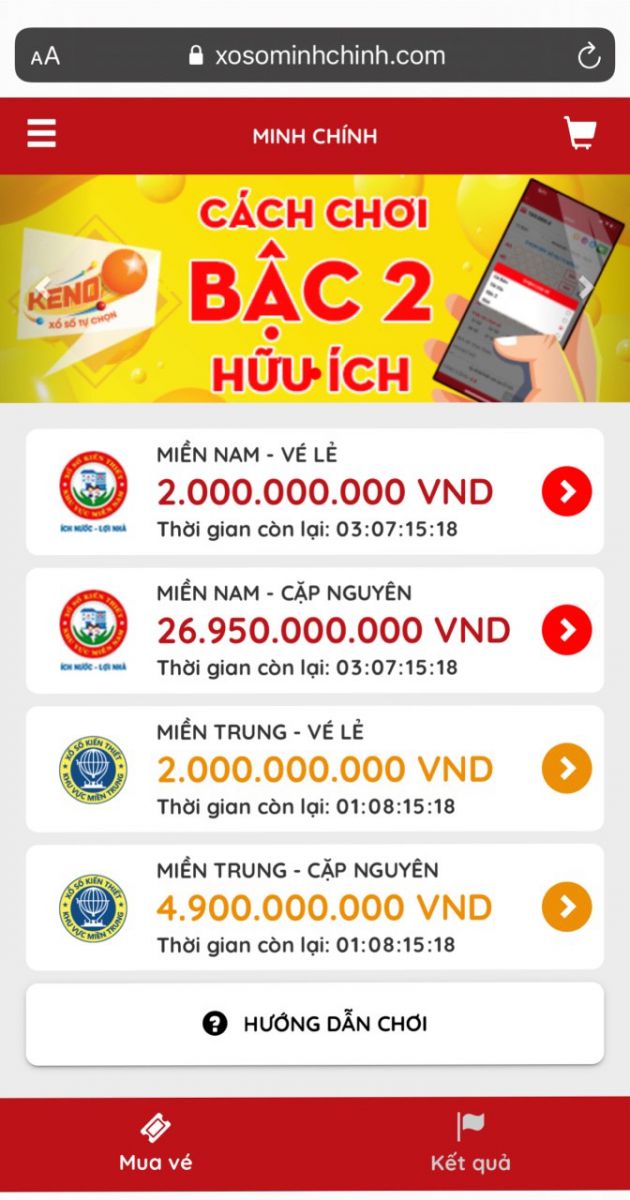Tap the orange arrow for Miền Trung - Cặp nguyên
The width and height of the screenshot is (630, 1200).
pos(567,907)
